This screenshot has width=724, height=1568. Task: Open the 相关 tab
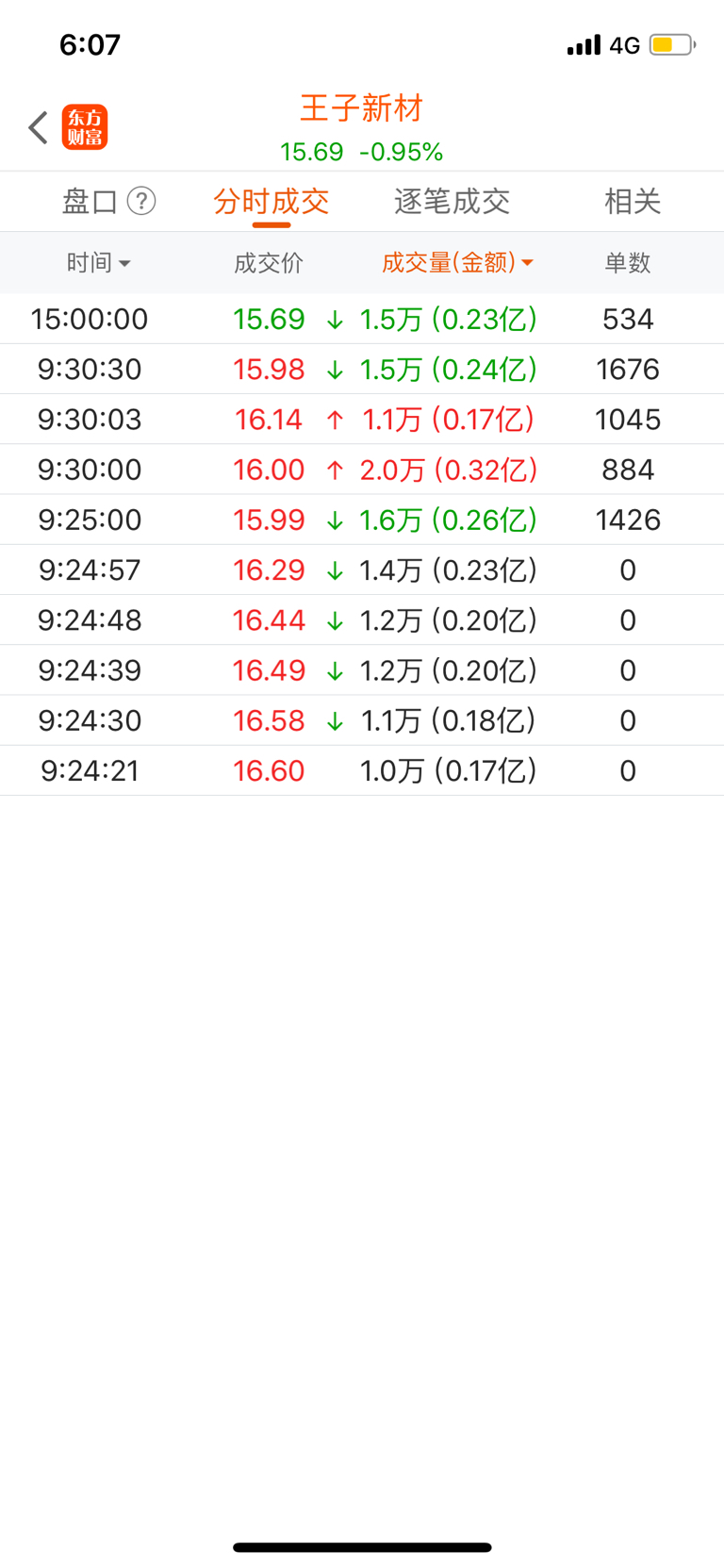[633, 201]
